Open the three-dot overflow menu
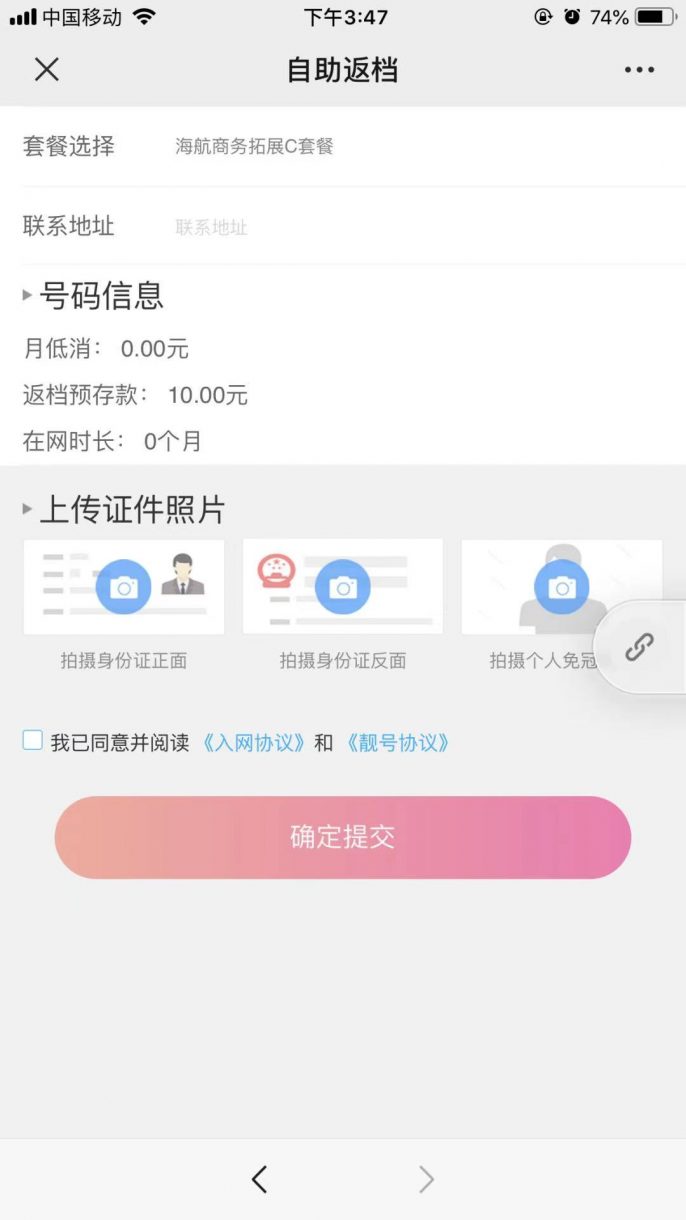This screenshot has height=1220, width=686. coord(639,70)
